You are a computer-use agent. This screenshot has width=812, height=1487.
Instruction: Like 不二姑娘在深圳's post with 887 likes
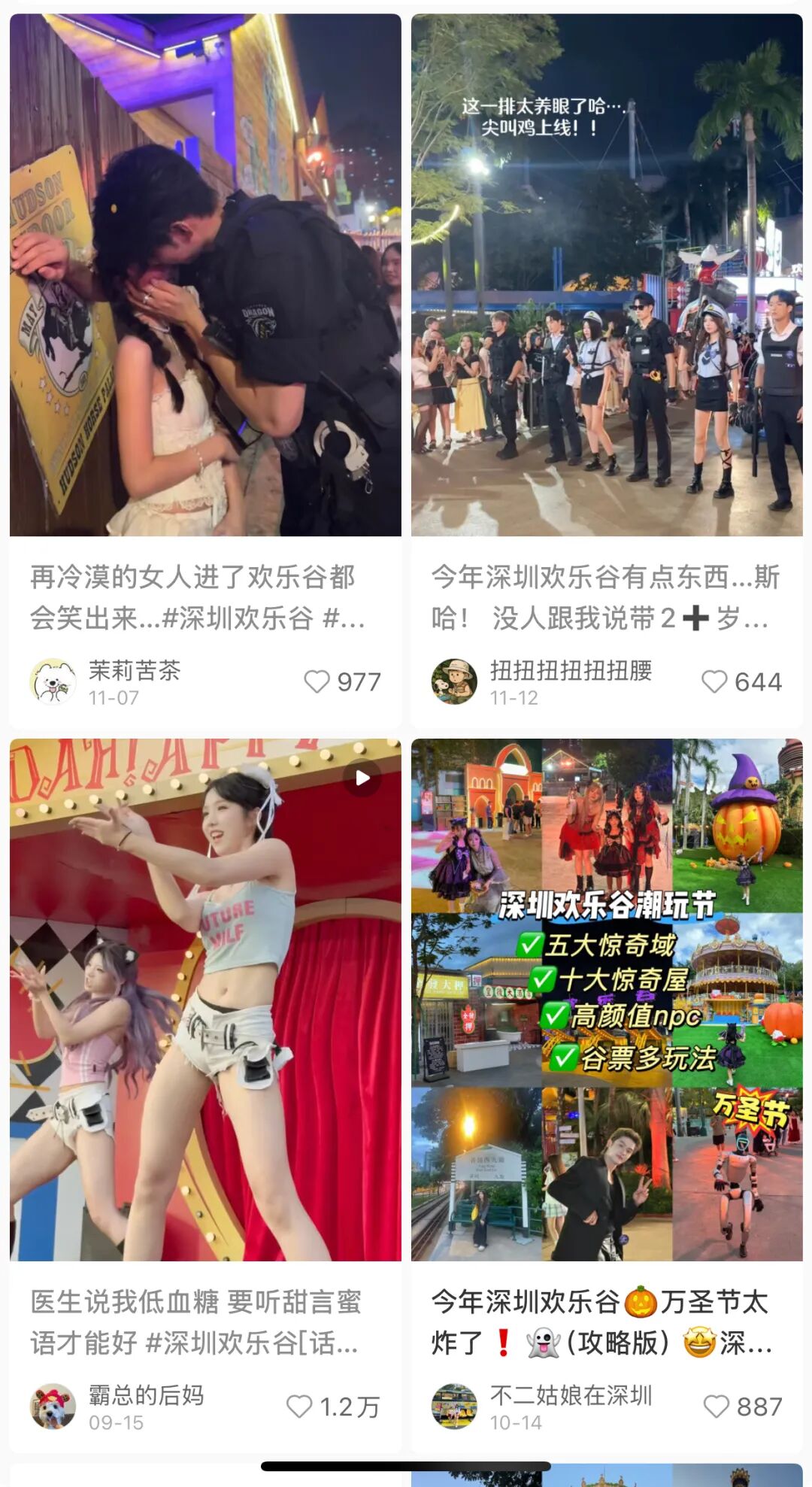click(x=716, y=1407)
